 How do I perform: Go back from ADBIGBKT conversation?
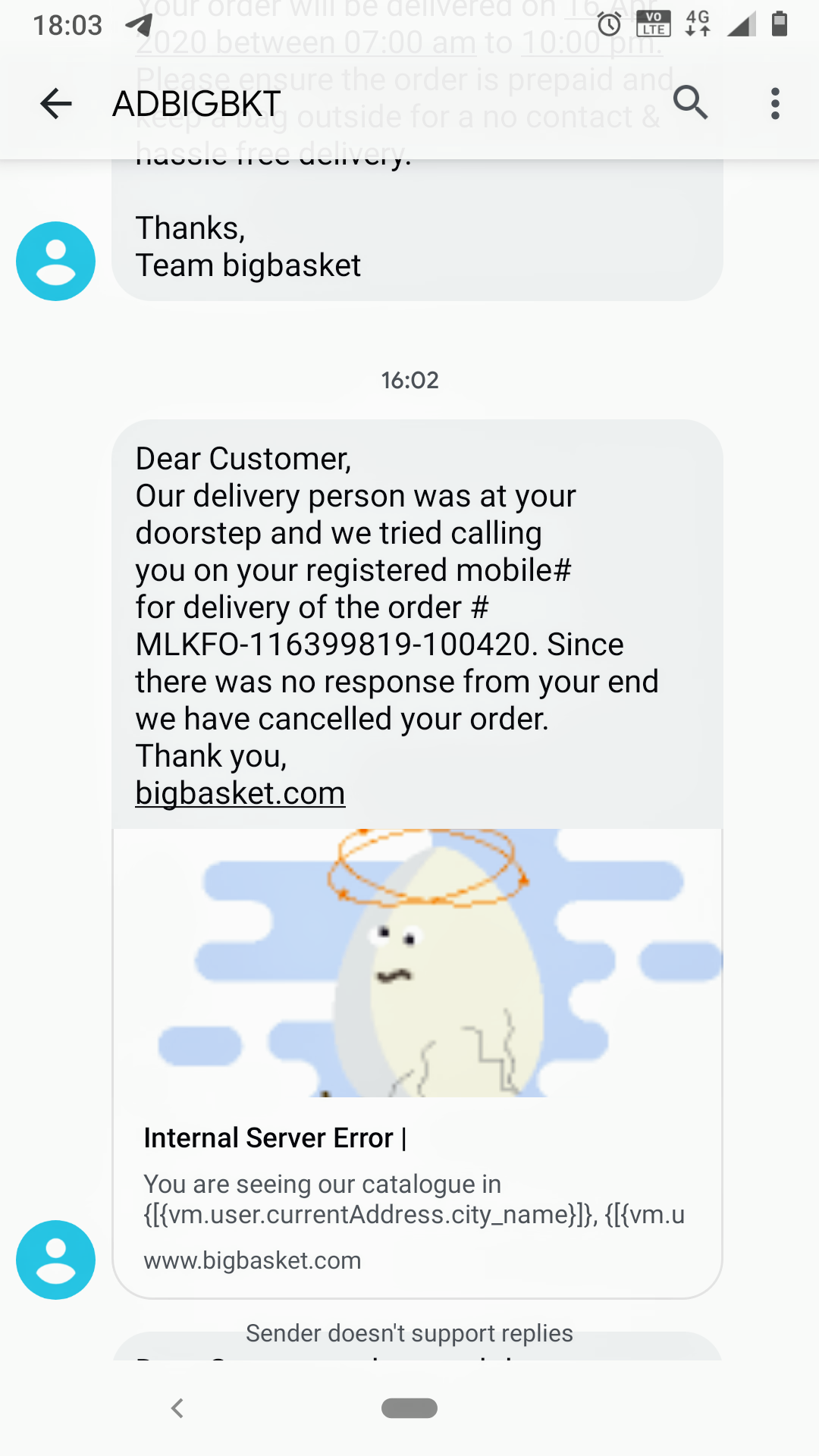tap(56, 104)
